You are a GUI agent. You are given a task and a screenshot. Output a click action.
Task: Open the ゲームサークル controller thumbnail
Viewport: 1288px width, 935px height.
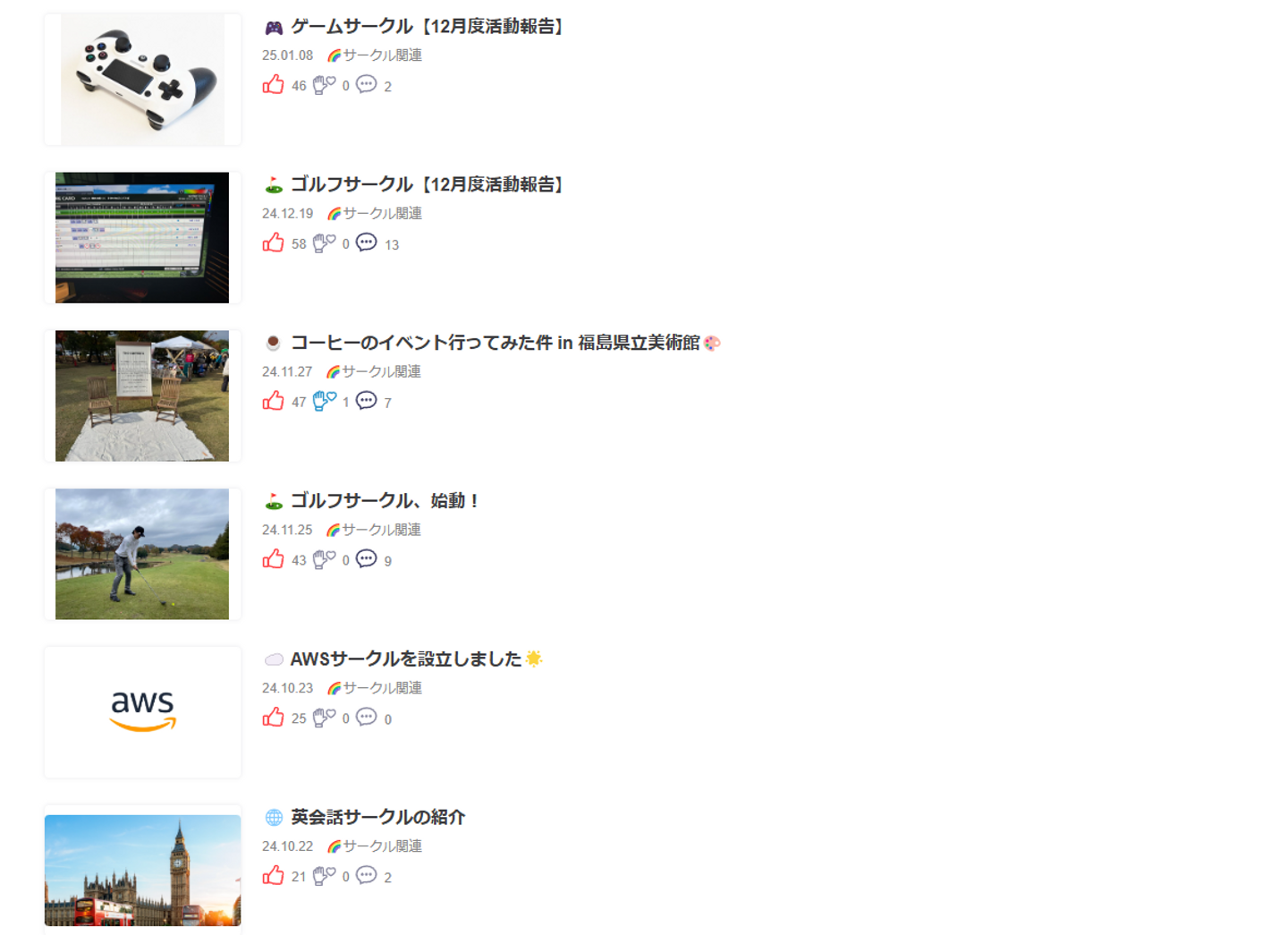click(x=142, y=80)
